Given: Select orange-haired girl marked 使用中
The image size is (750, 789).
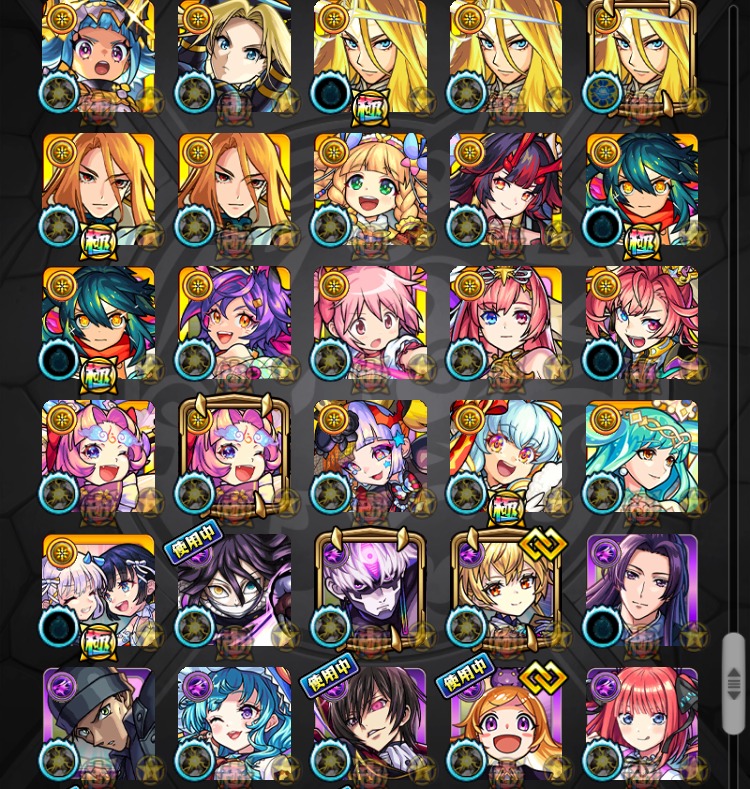Looking at the screenshot, I should tap(506, 725).
